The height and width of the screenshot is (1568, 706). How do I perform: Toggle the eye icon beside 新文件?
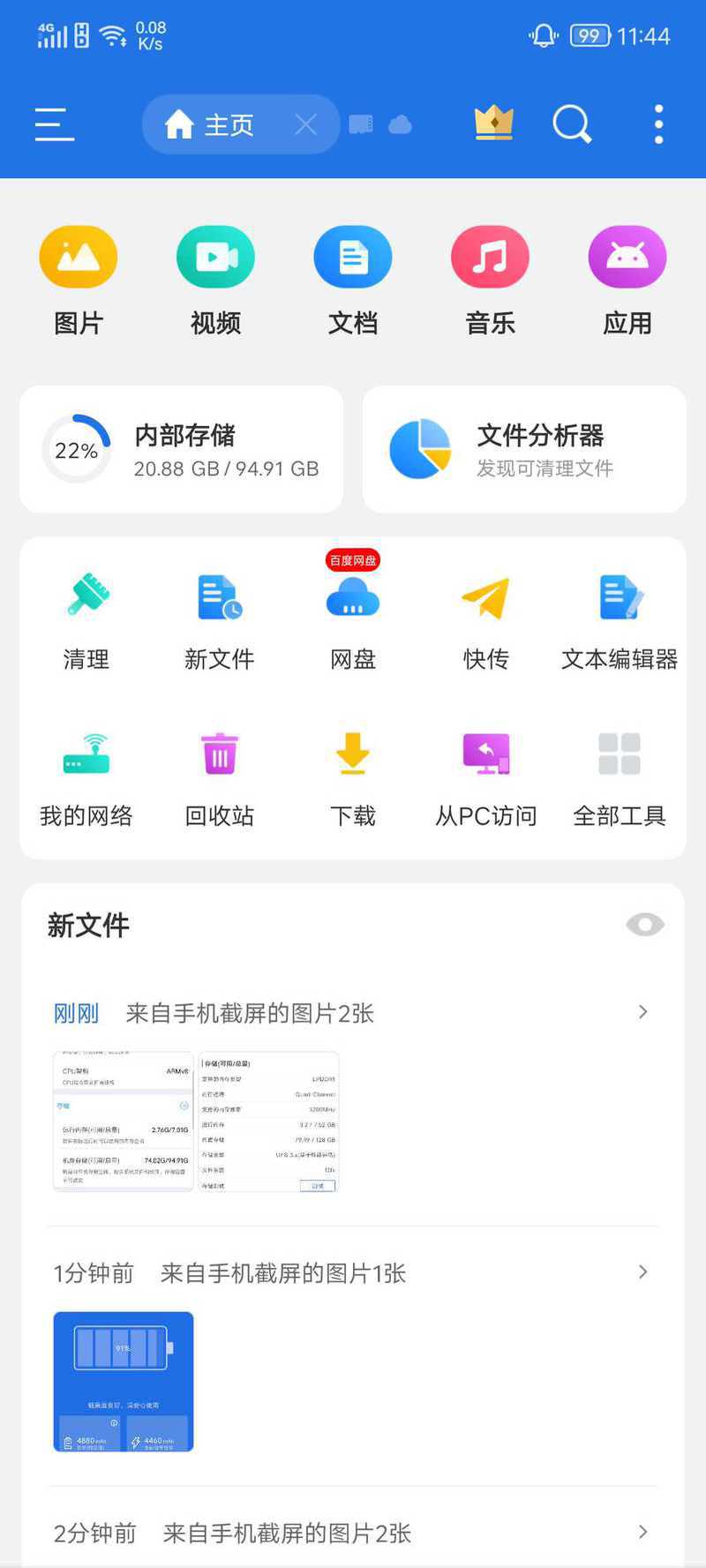pyautogui.click(x=645, y=925)
